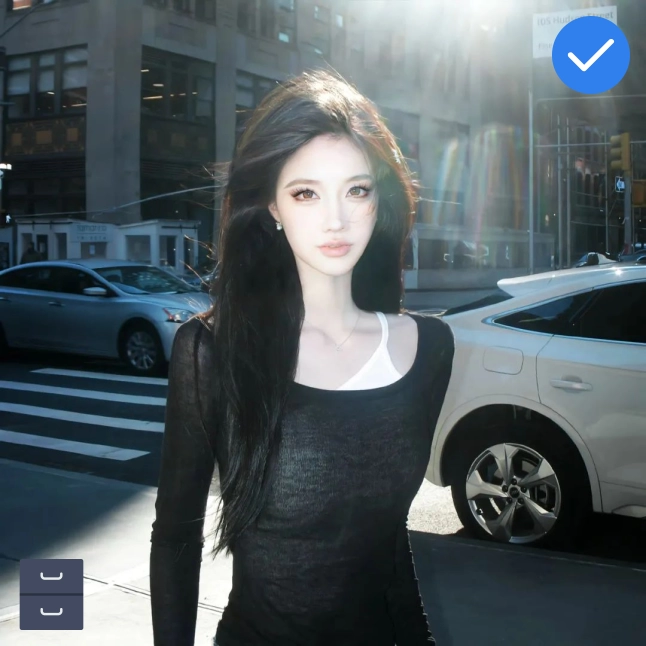
Task: Tap the blue checkmark confirm button
Action: (x=590, y=55)
